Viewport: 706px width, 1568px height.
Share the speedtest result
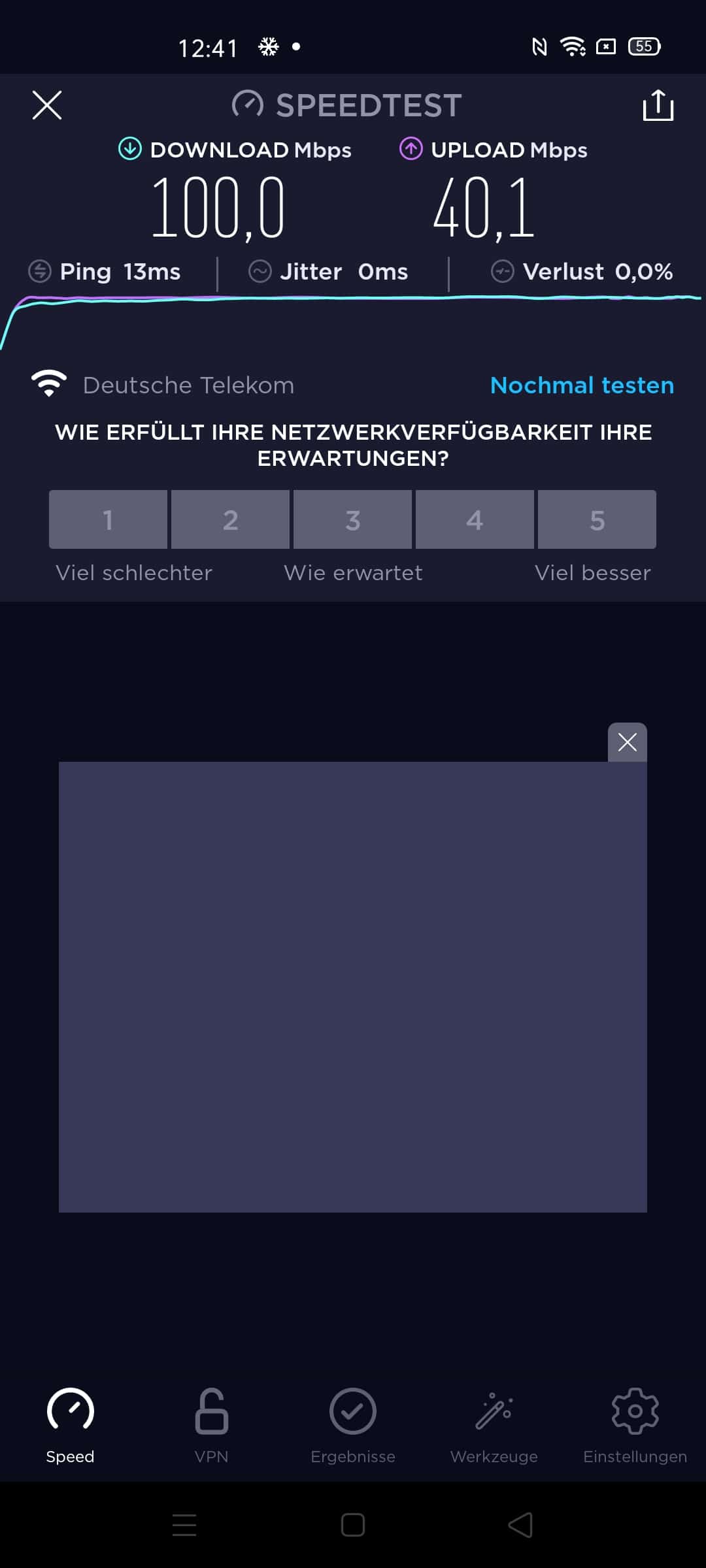[658, 105]
